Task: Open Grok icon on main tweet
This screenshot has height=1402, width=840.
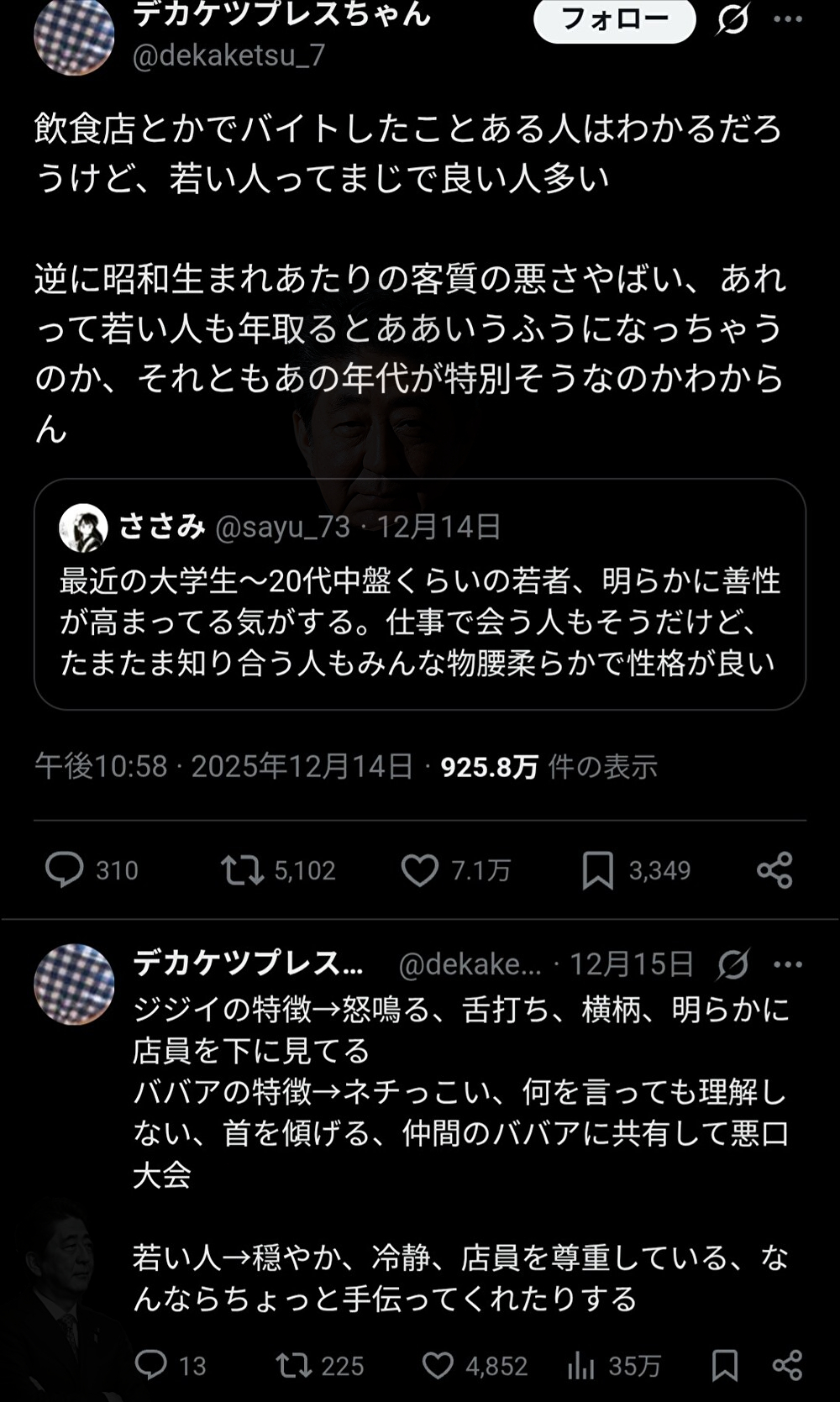Action: tap(732, 19)
